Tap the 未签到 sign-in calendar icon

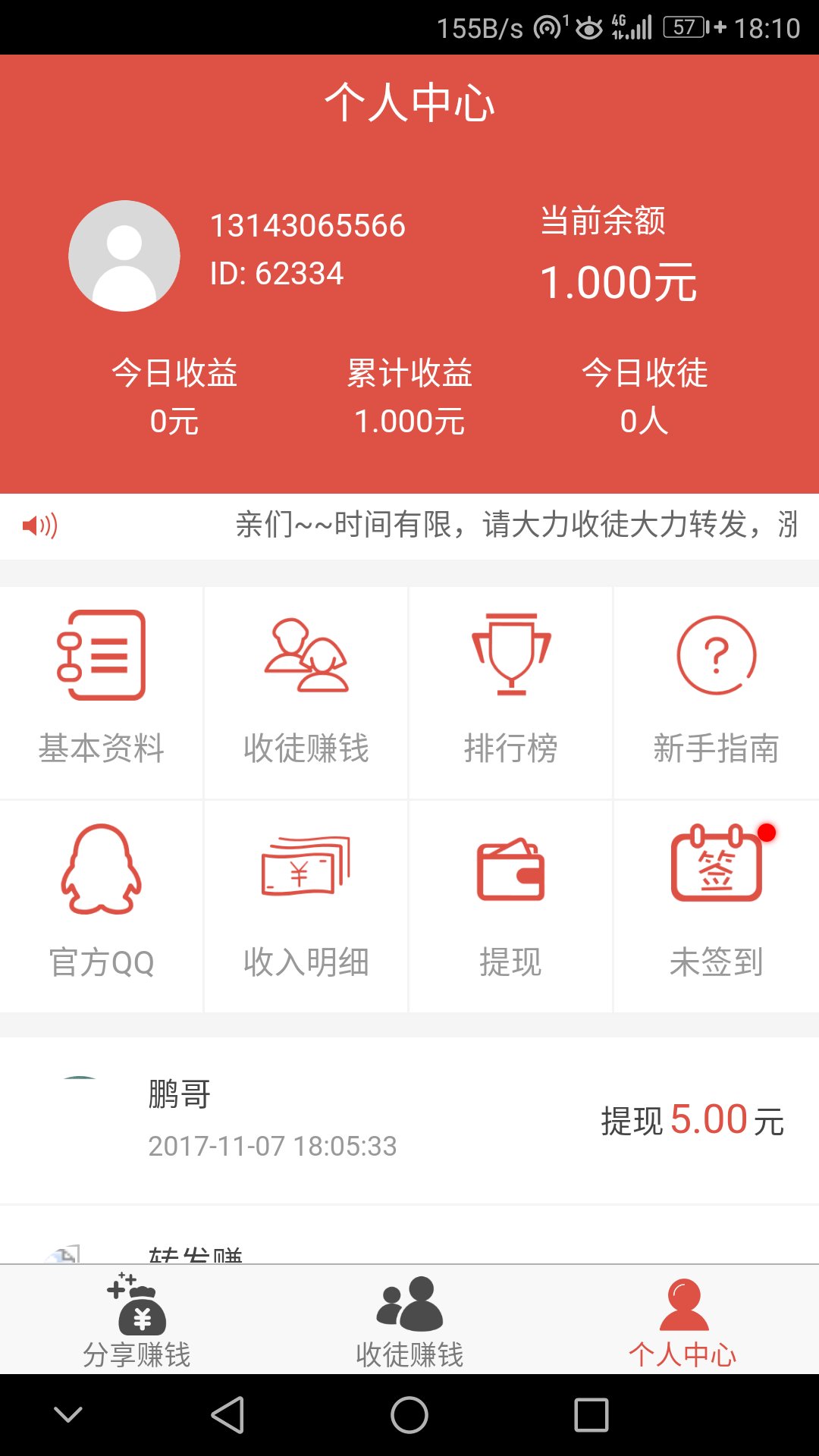[715, 872]
